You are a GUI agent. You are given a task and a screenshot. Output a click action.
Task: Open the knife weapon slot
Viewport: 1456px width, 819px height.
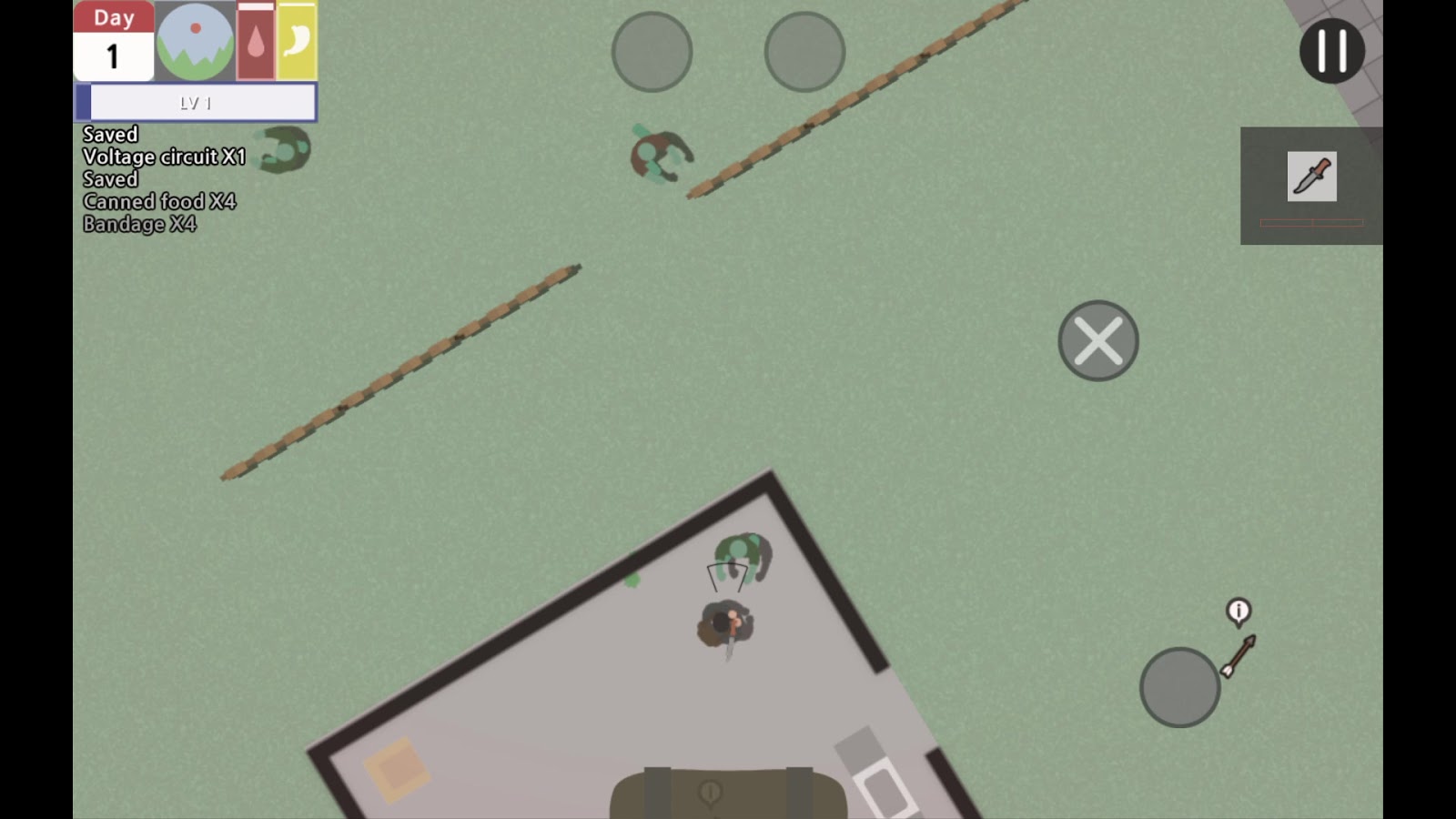click(x=1311, y=177)
